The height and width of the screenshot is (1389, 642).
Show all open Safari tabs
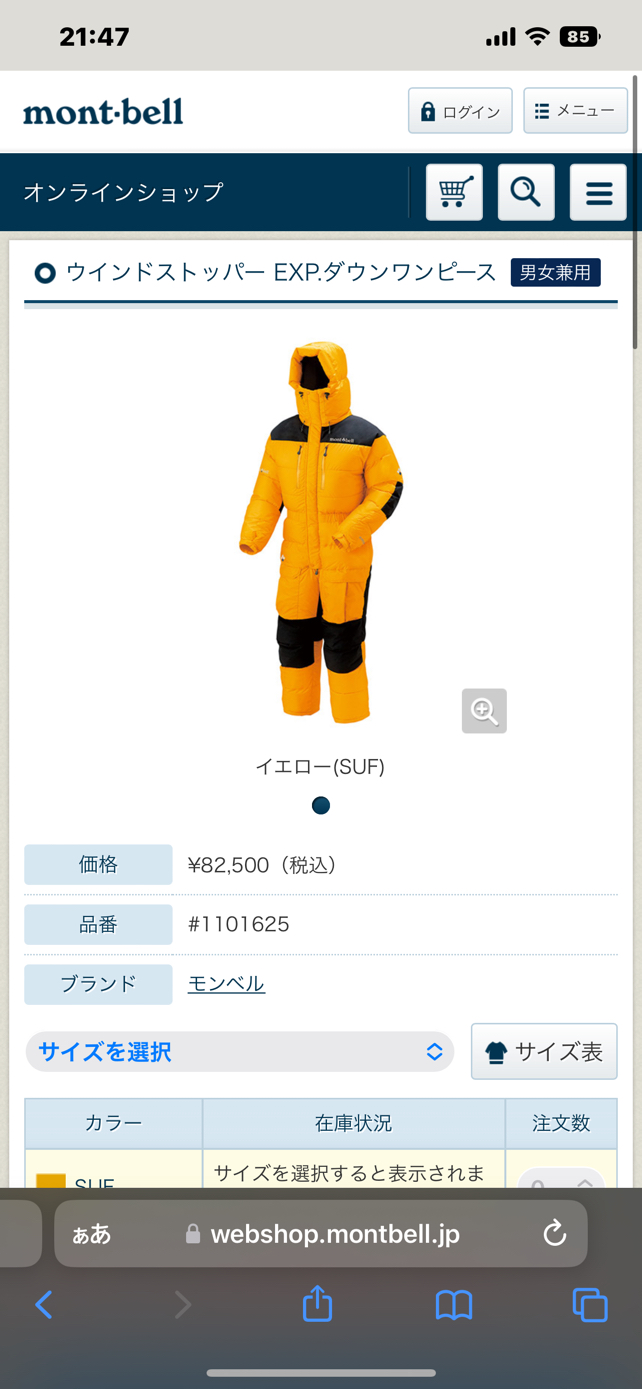click(x=589, y=1304)
